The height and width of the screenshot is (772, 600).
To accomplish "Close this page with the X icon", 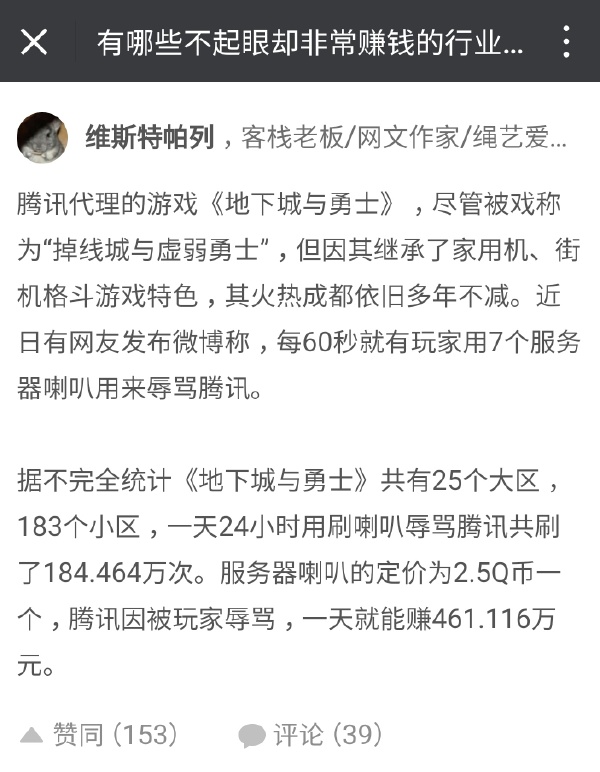I will pos(34,42).
